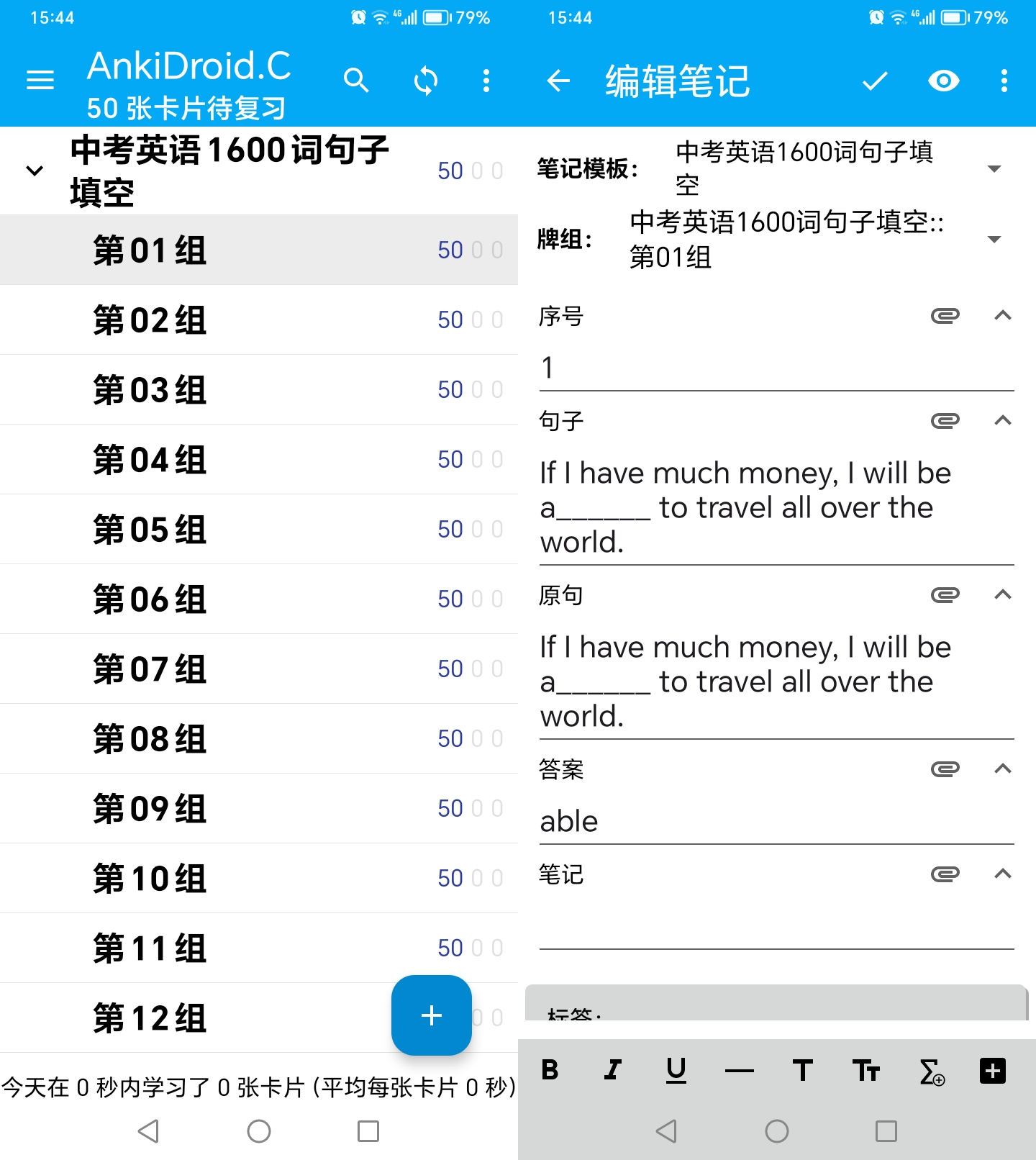Open the 编辑笔记 overflow menu
Screen dimensions: 1036x1160
[x=1004, y=81]
